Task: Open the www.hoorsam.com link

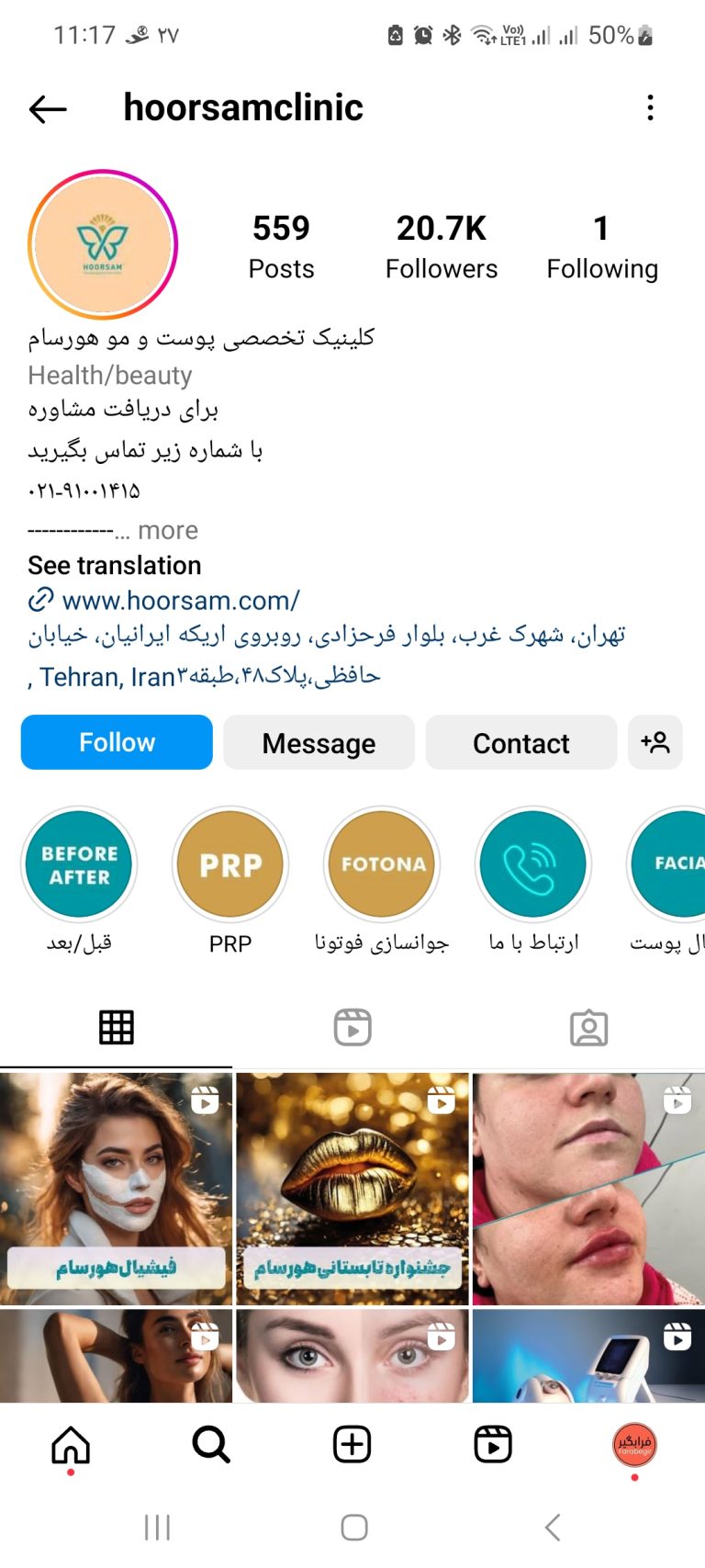Action: coord(182,601)
